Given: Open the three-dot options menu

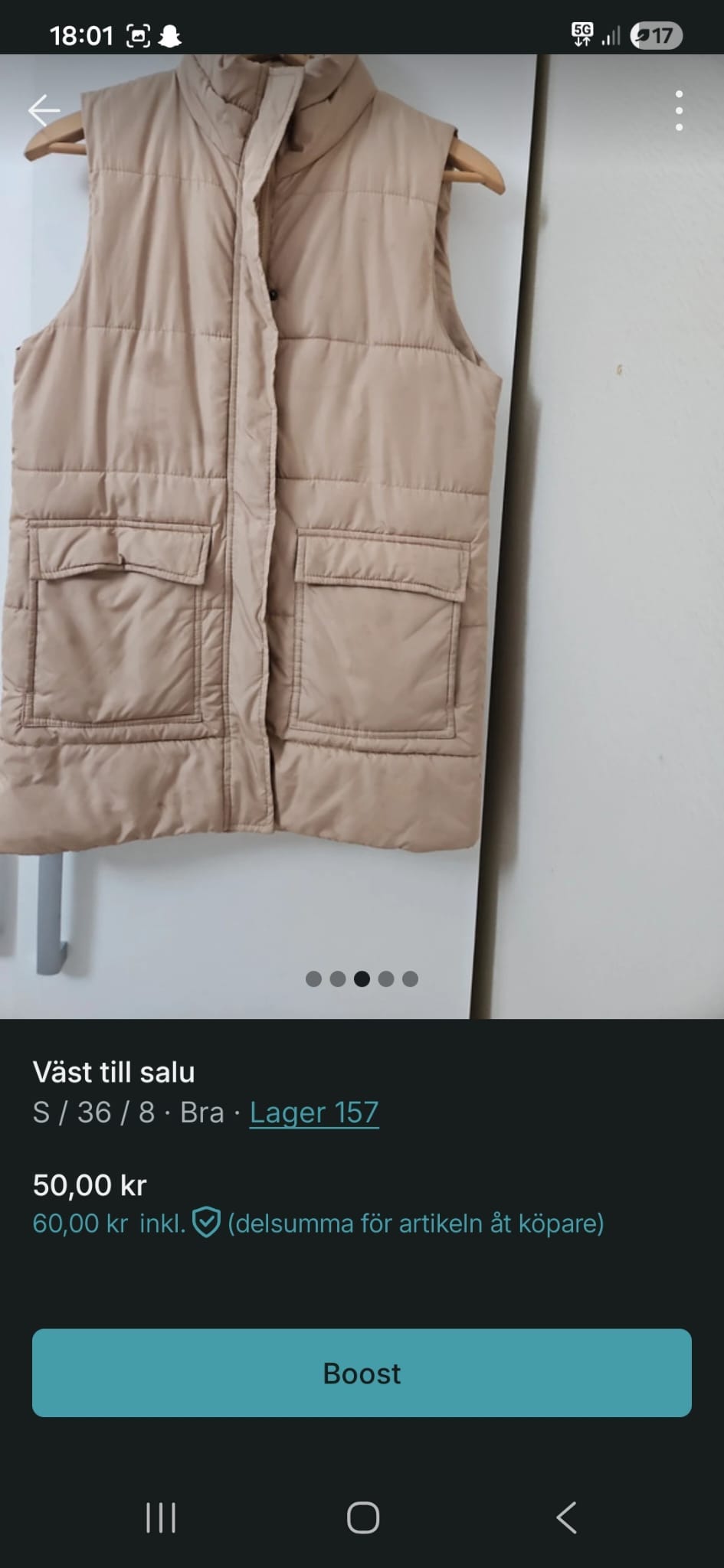Looking at the screenshot, I should [679, 109].
